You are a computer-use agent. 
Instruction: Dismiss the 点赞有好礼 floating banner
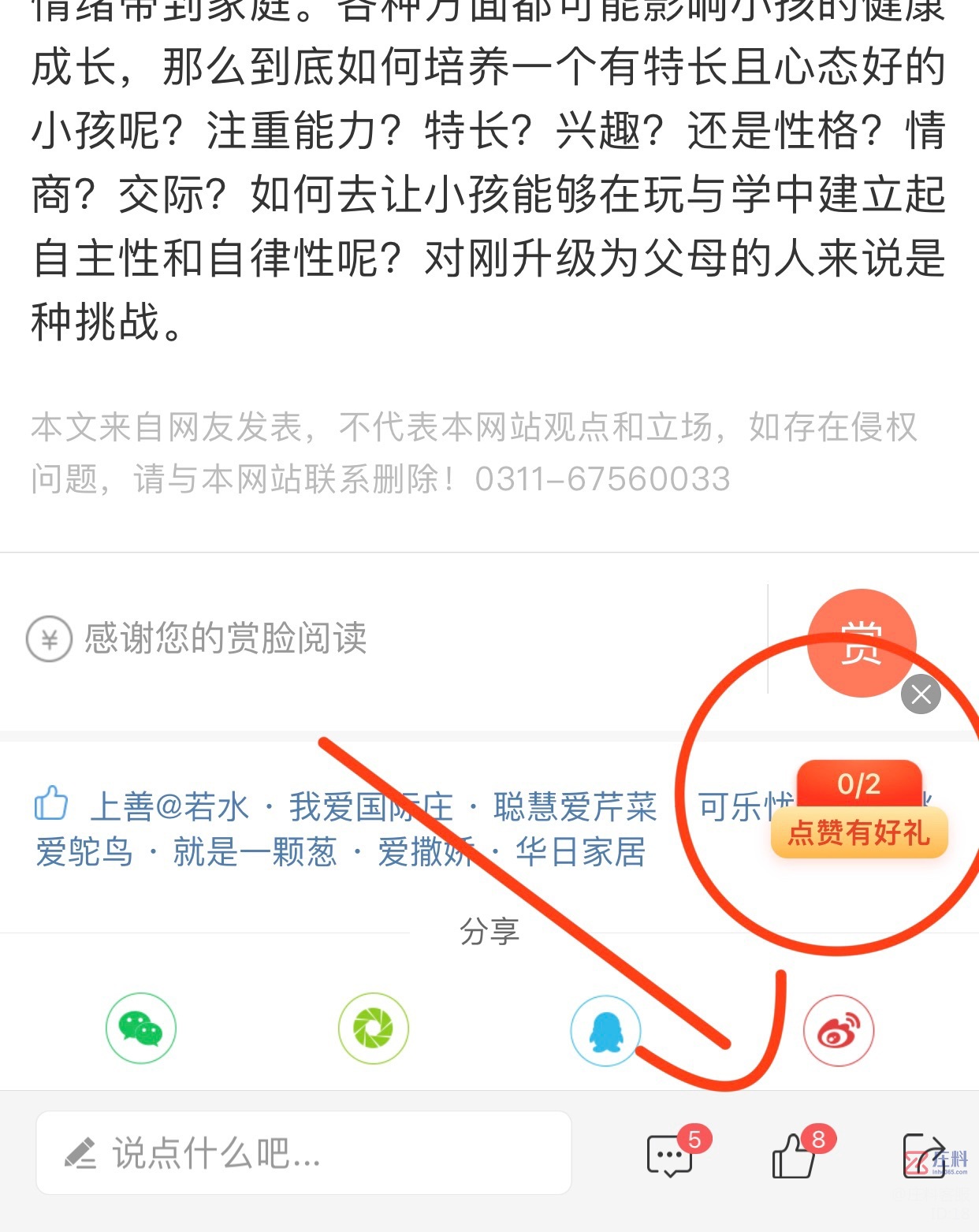(x=921, y=694)
